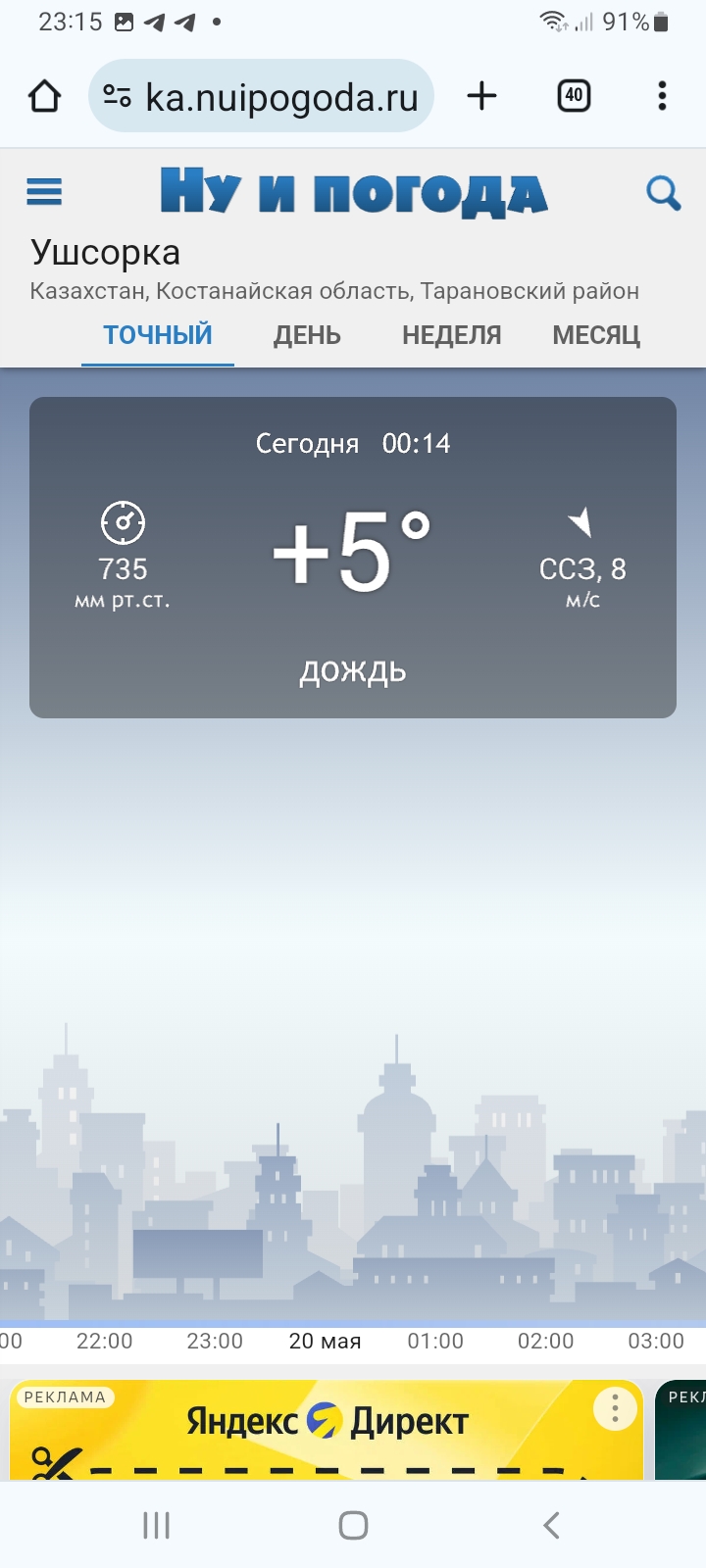Open the Яндекс Директ ad banner

[327, 1430]
